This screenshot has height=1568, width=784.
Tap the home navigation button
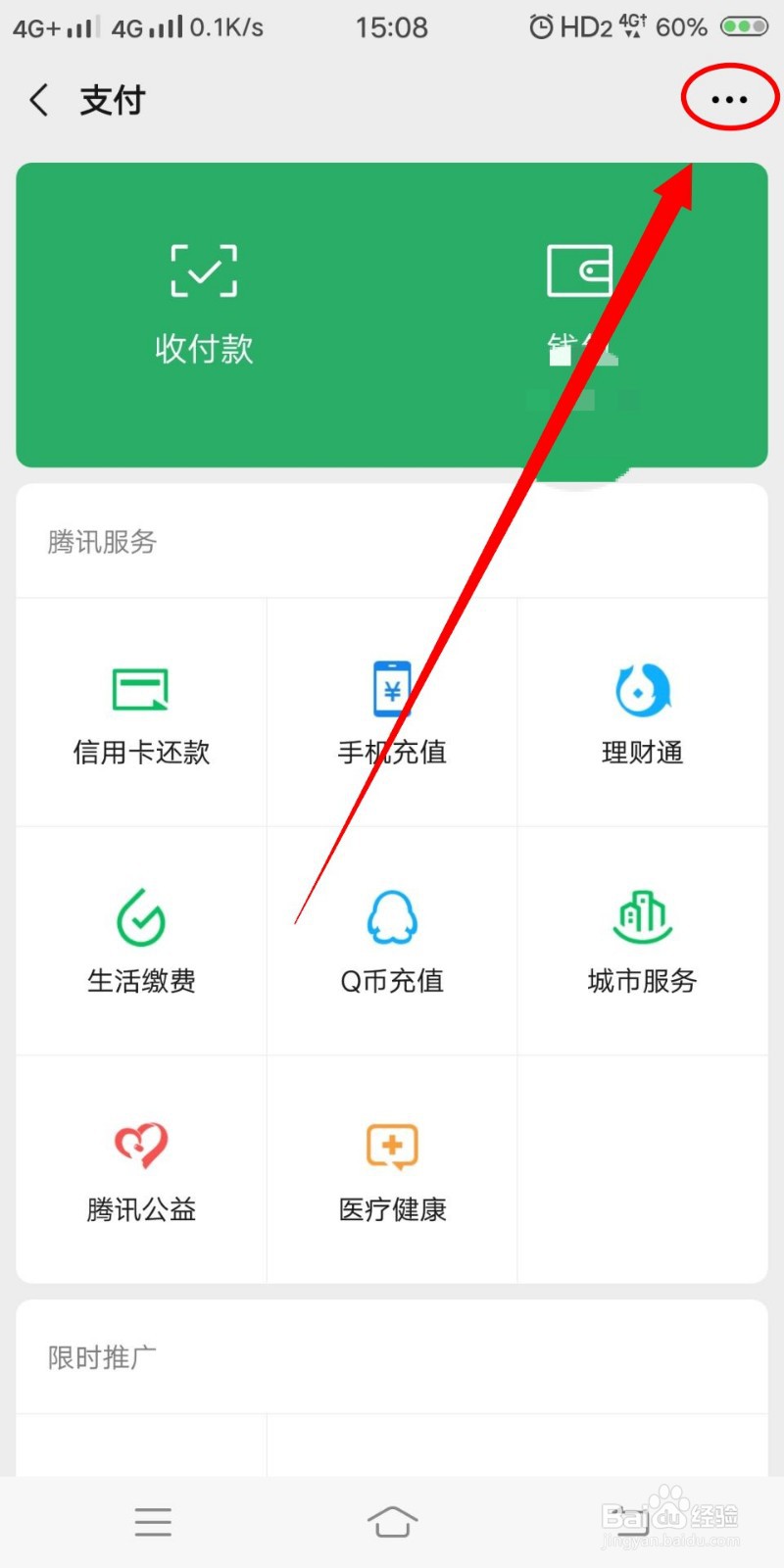click(x=392, y=1521)
